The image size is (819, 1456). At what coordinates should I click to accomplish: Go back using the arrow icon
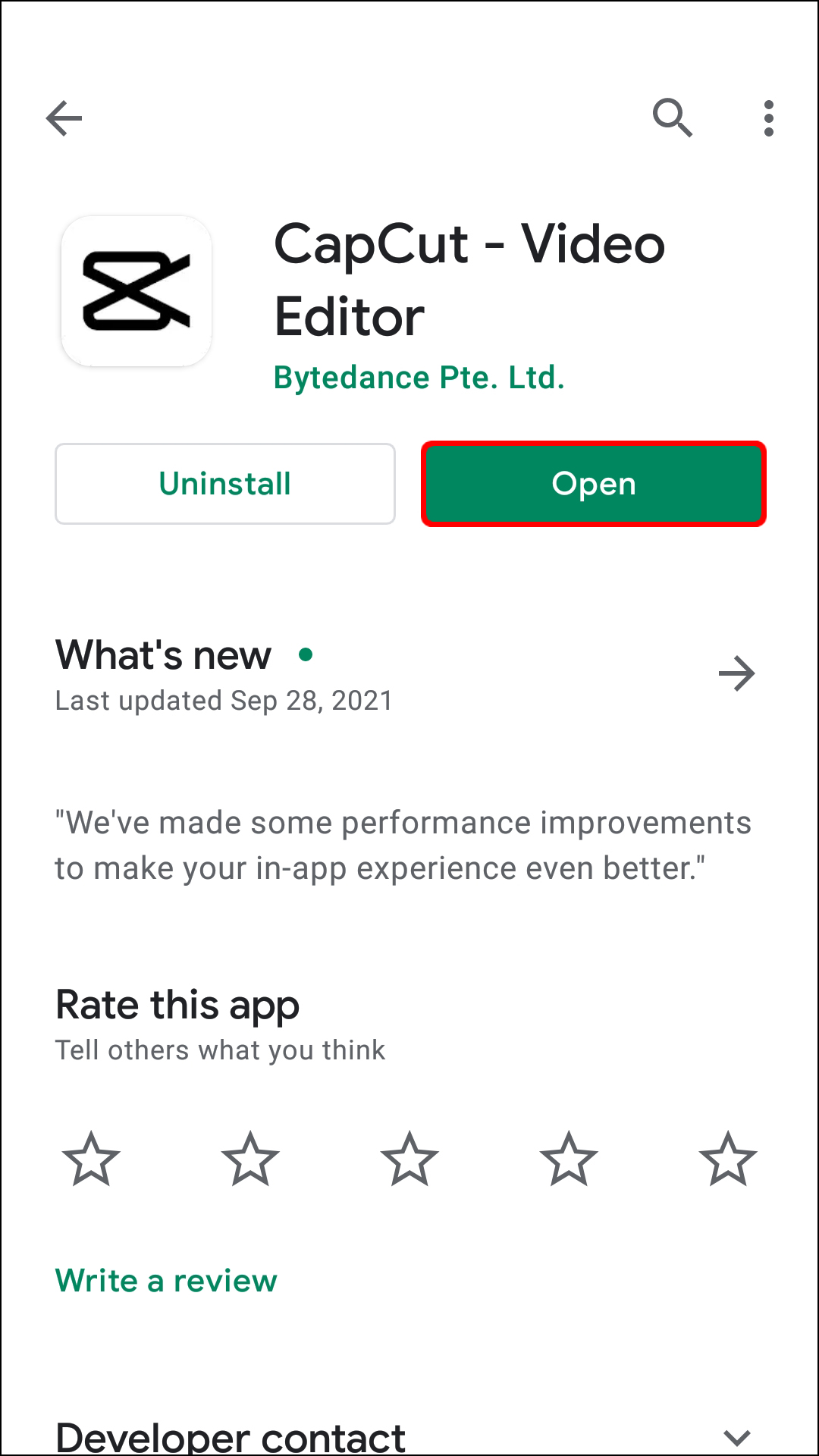[x=64, y=118]
